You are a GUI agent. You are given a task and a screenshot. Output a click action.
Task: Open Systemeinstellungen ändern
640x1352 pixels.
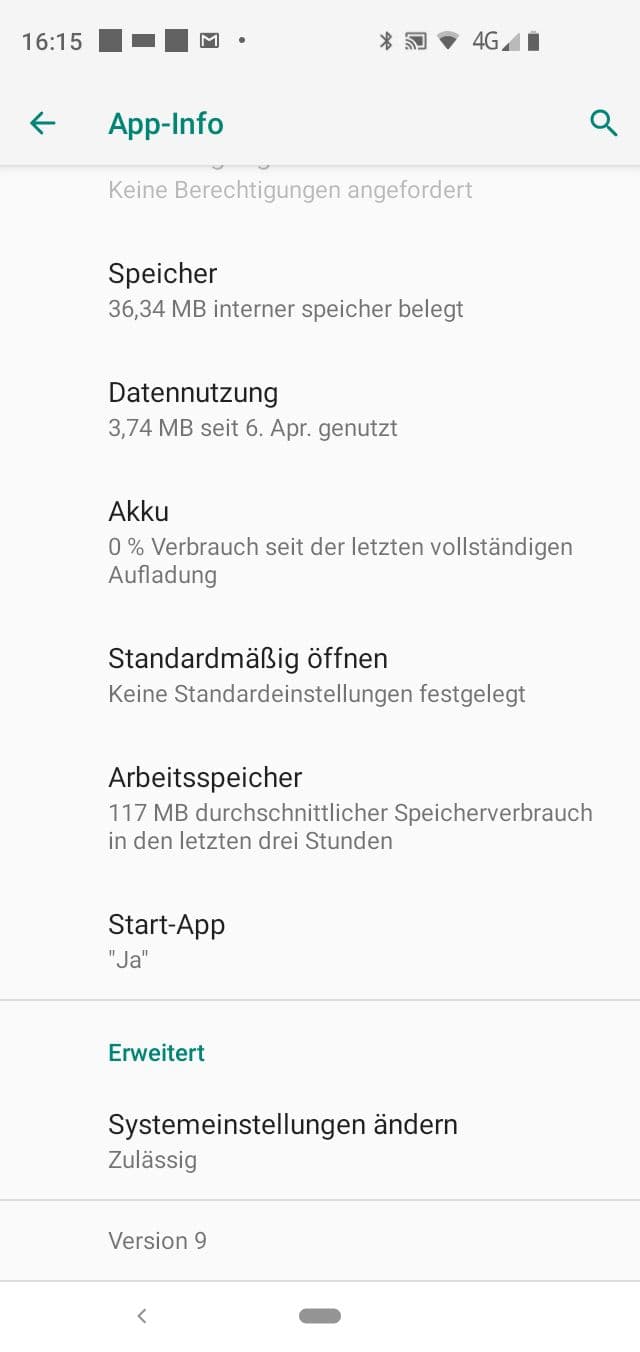click(x=320, y=1141)
